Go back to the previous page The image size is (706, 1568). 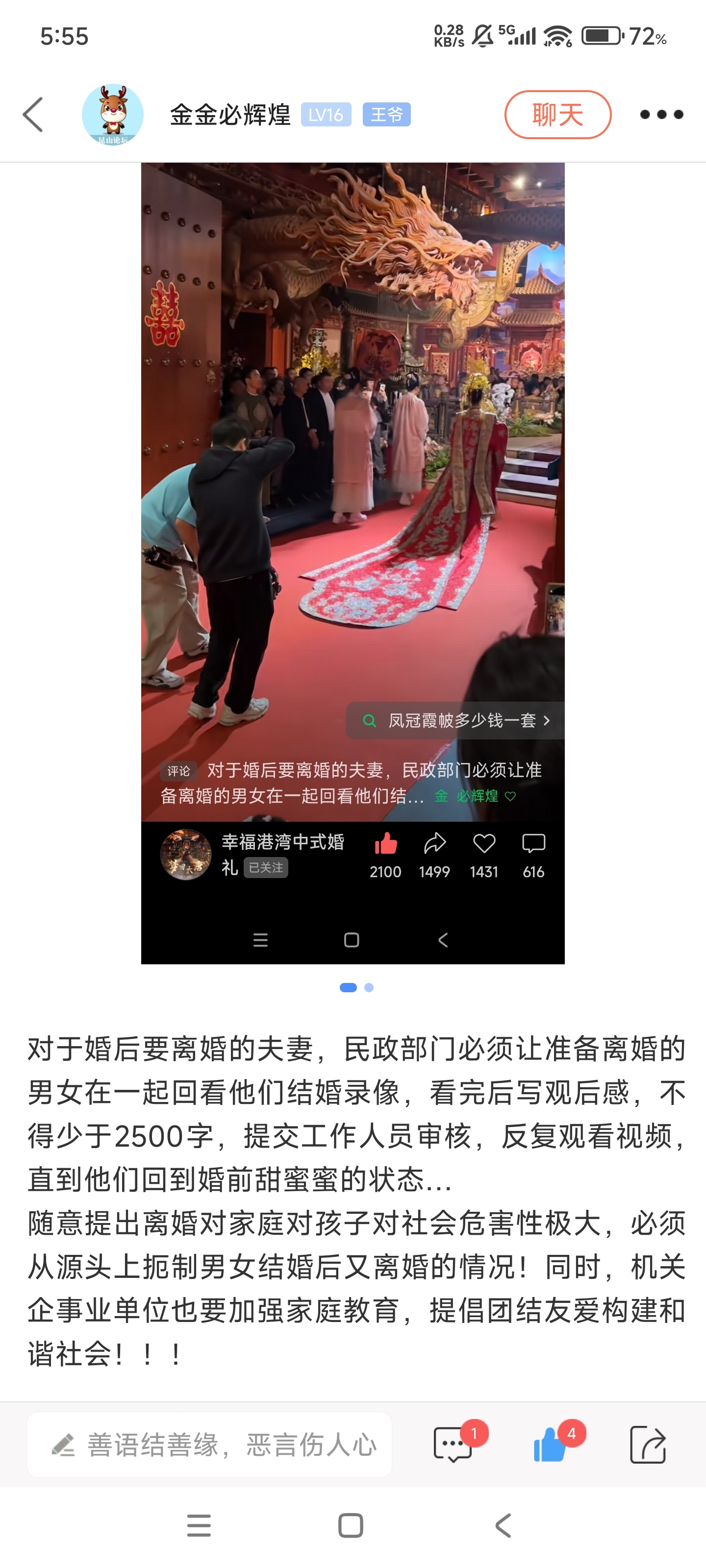[33, 115]
